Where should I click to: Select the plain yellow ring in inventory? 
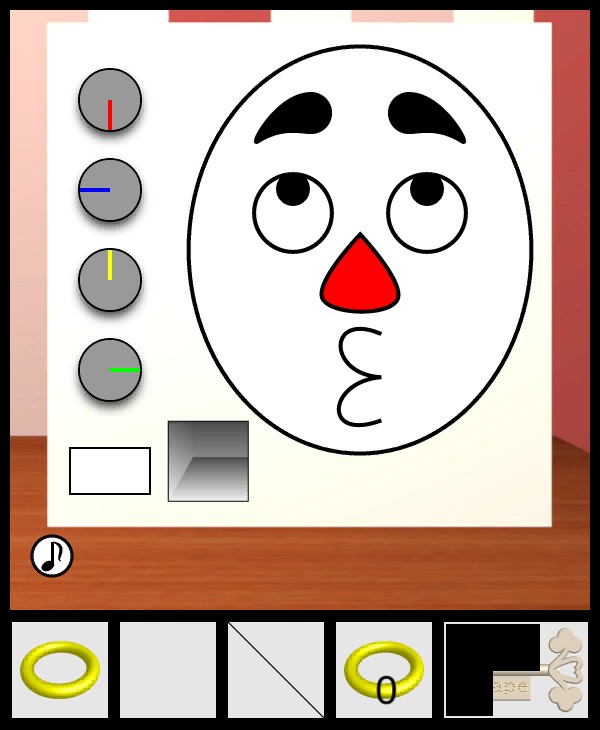[x=60, y=670]
